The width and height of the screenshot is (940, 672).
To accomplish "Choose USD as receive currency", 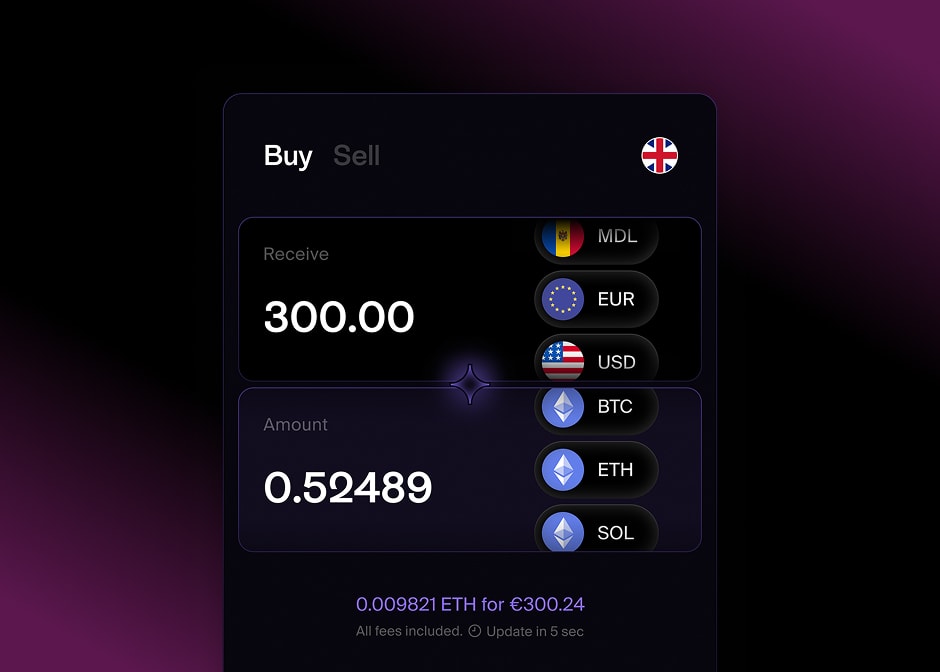I will 596,360.
